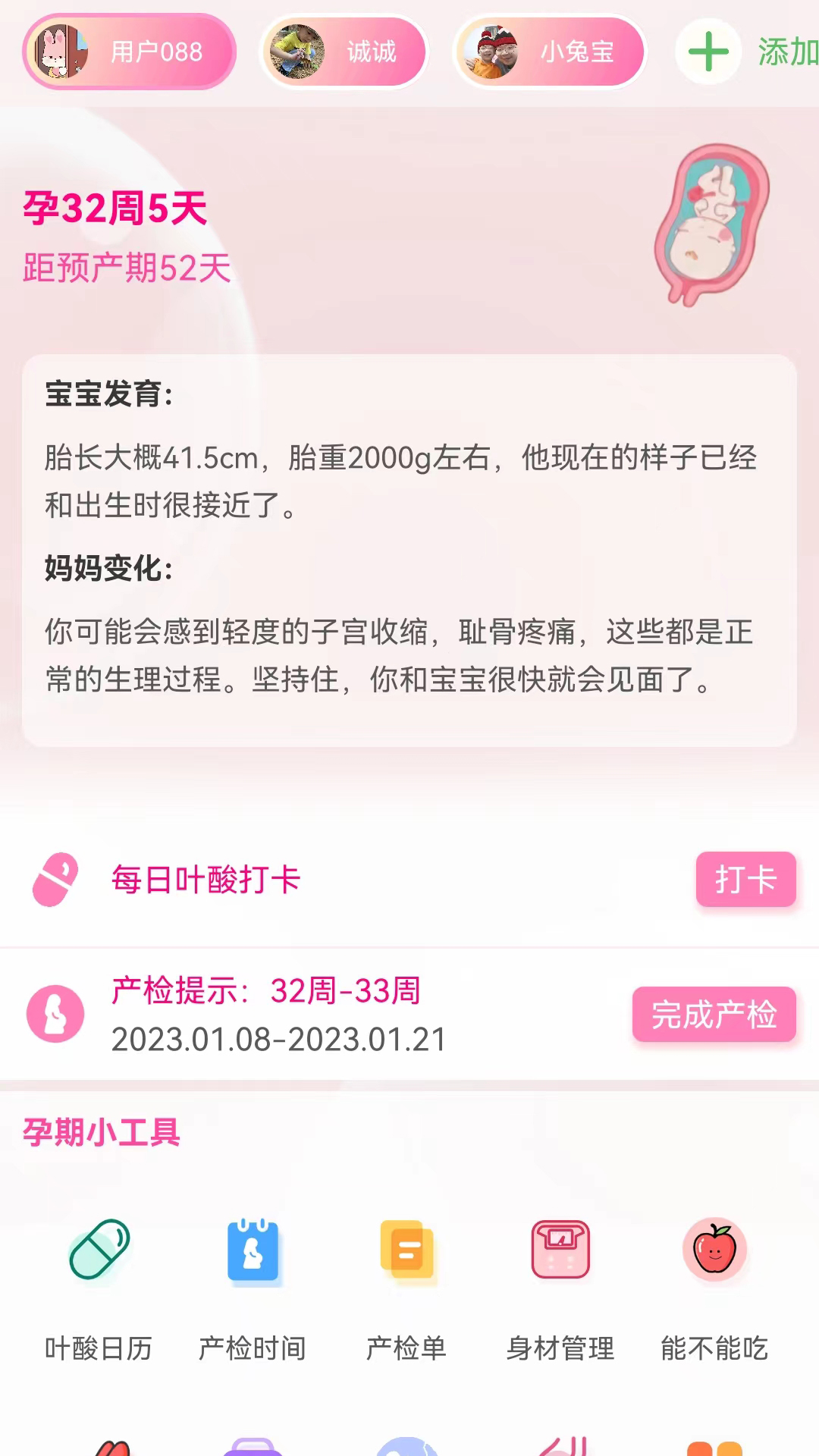The width and height of the screenshot is (819, 1456).
Task: Switch to profile 用户088
Action: tap(129, 52)
